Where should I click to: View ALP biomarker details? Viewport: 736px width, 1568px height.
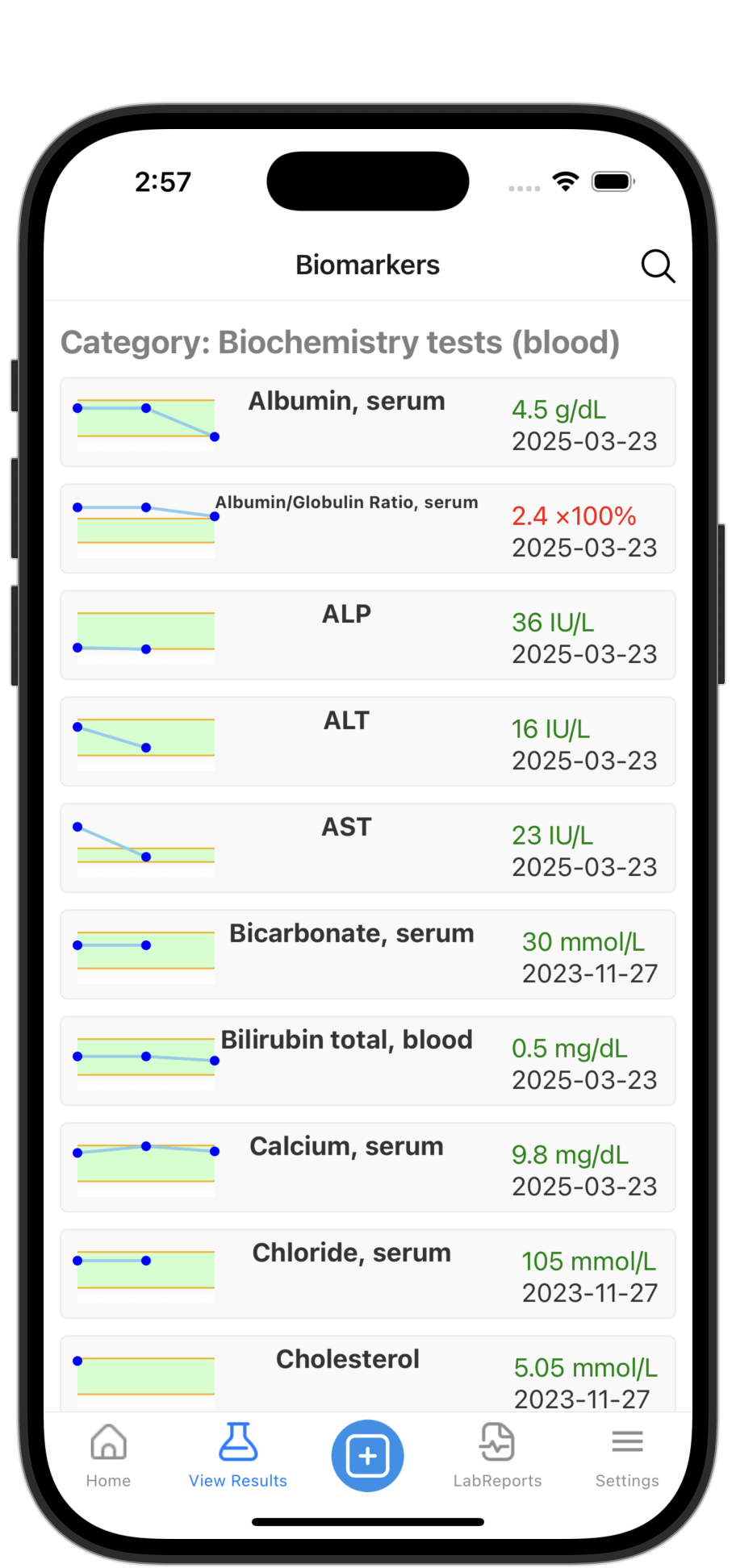pos(368,635)
